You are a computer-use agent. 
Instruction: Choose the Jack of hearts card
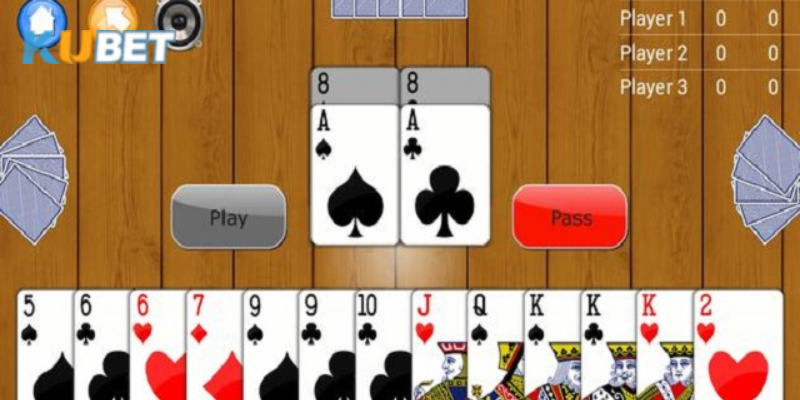[438, 345]
